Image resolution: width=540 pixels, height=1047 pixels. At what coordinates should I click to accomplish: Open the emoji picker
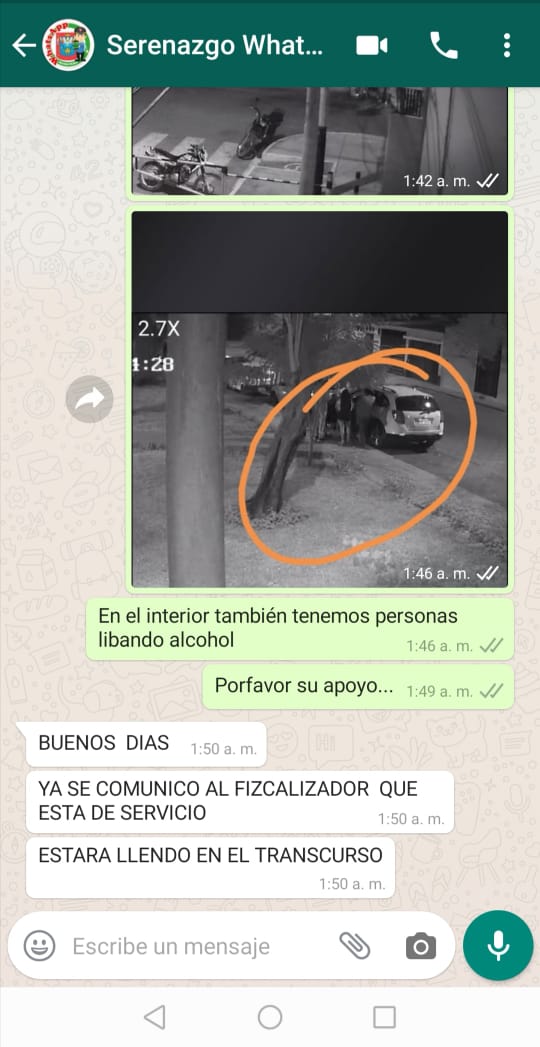coord(40,946)
